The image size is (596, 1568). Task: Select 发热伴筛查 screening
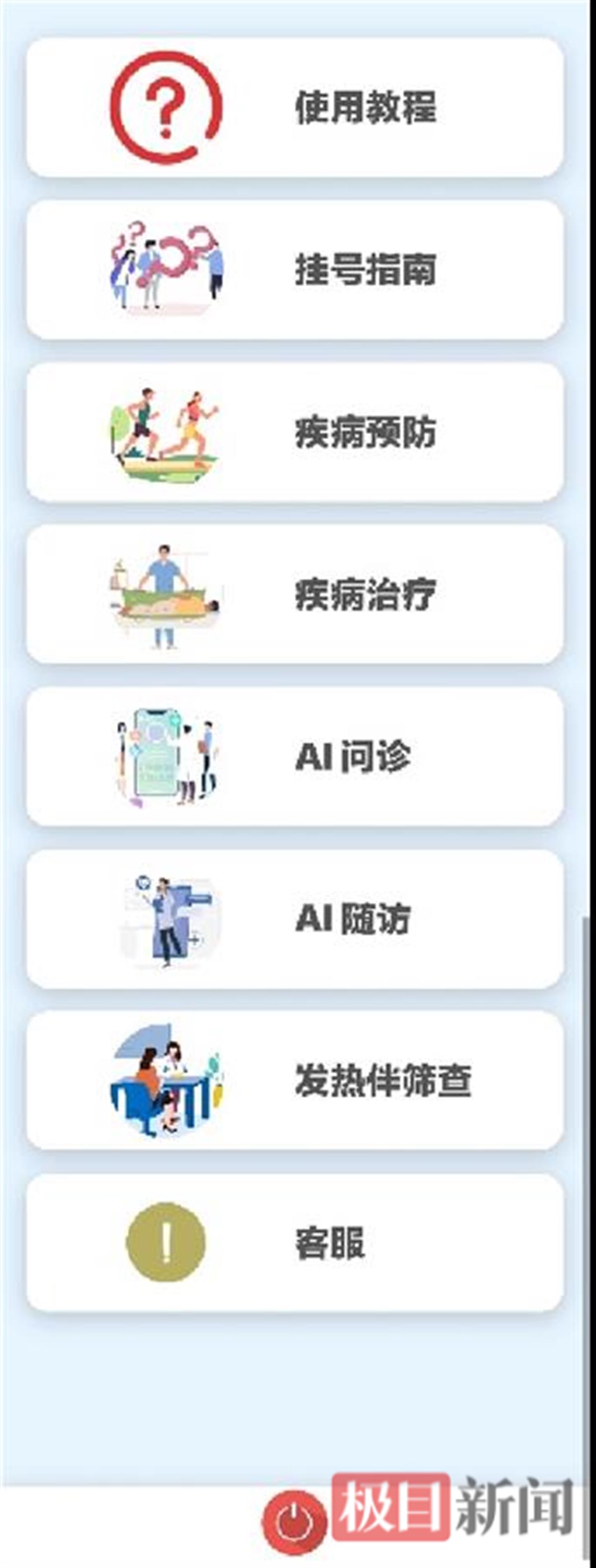click(295, 1080)
